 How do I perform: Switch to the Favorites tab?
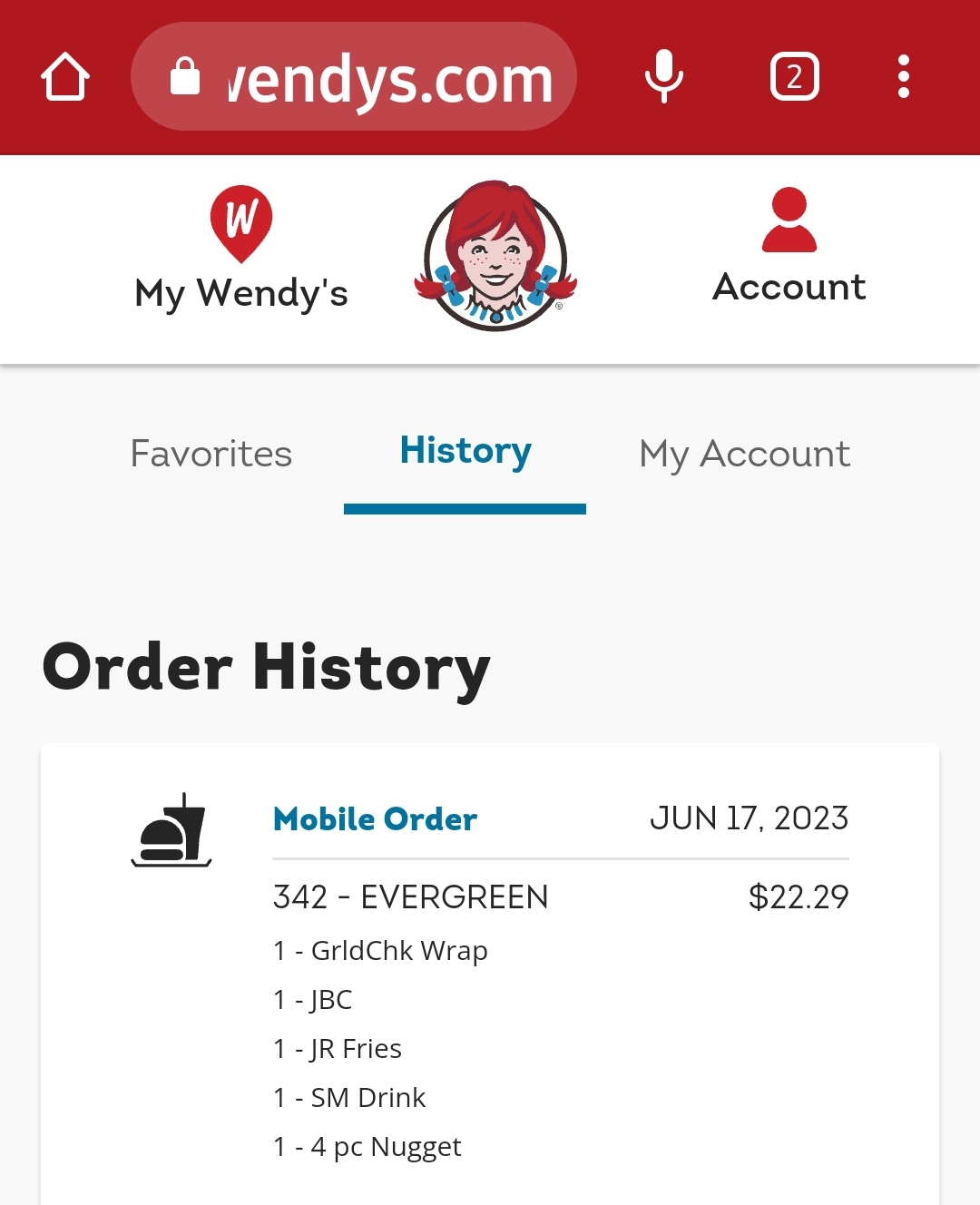211,454
